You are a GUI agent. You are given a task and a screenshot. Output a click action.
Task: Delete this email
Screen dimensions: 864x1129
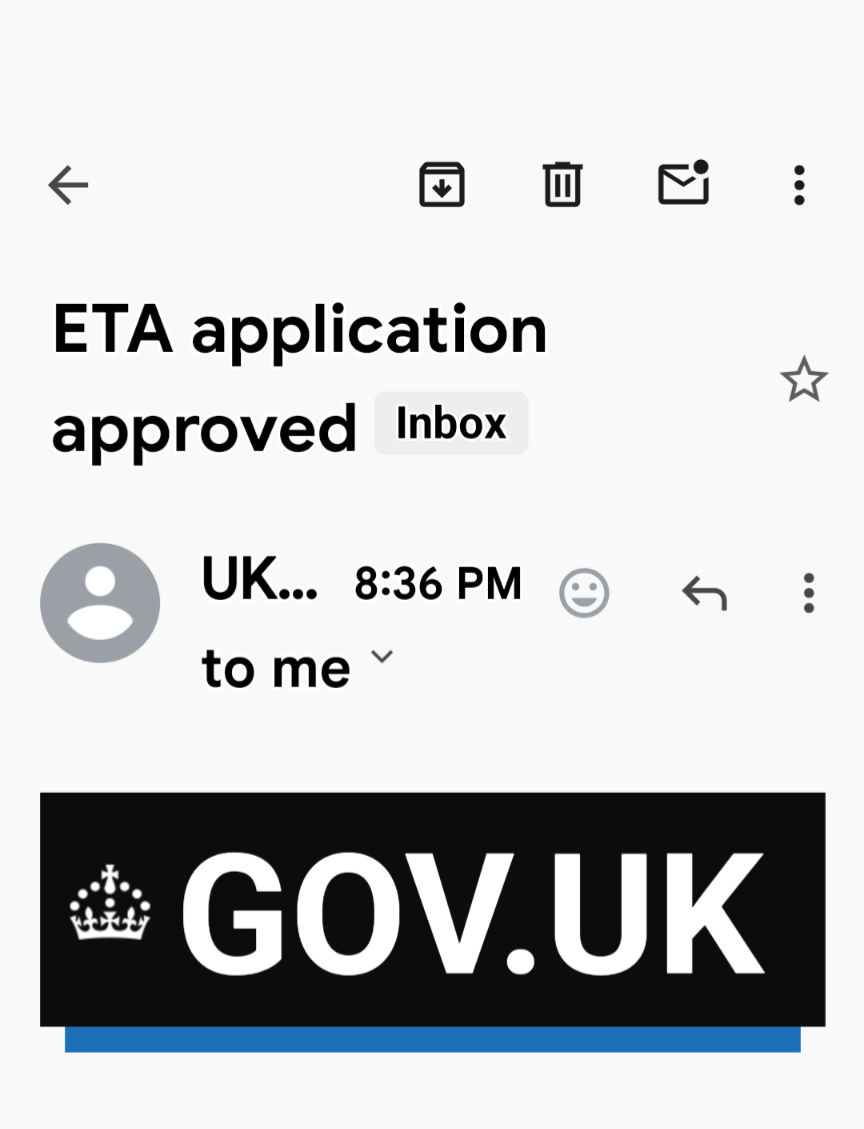pyautogui.click(x=562, y=185)
